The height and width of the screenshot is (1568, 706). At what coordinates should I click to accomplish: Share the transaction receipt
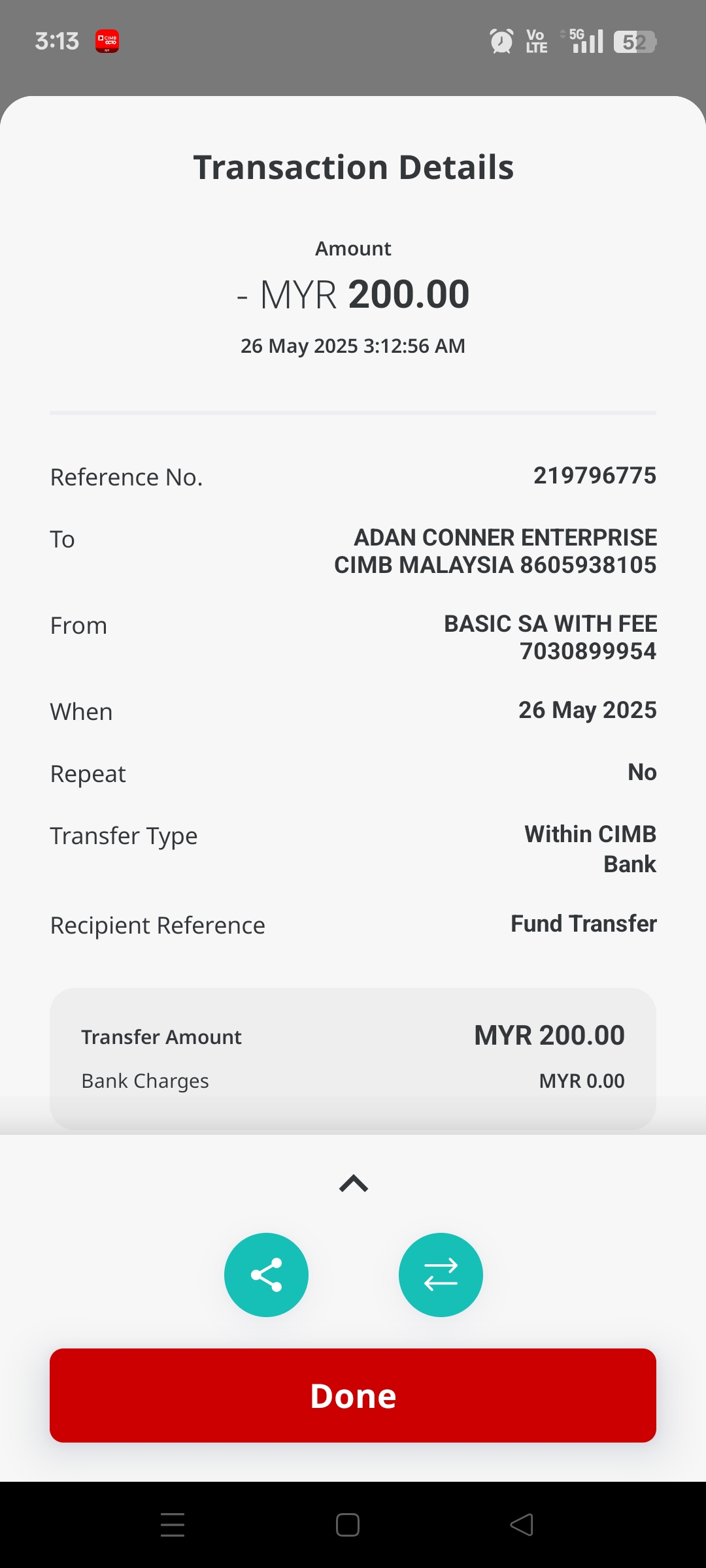pos(266,1275)
